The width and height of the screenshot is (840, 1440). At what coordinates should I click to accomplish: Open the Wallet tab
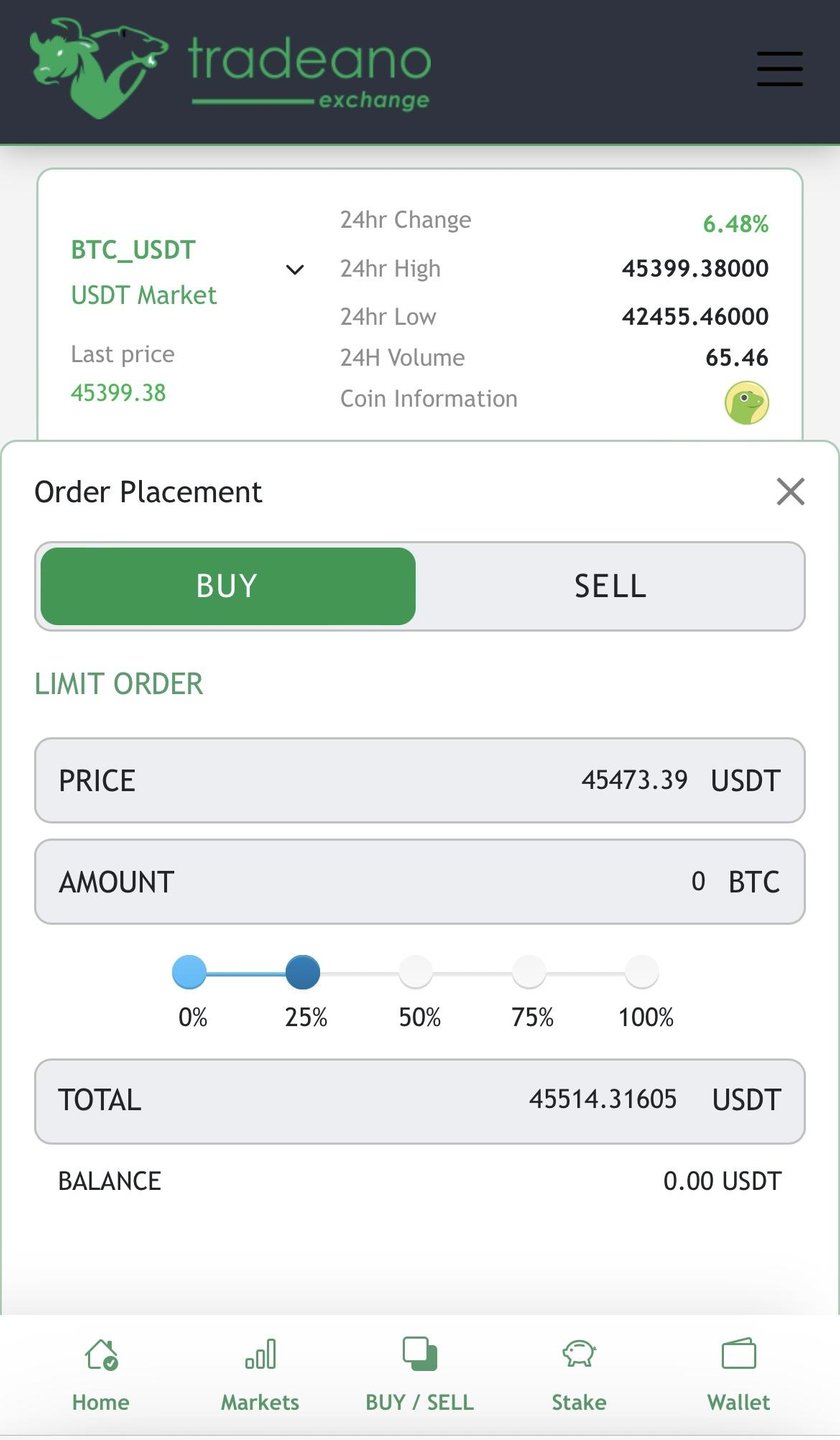pyautogui.click(x=738, y=1376)
